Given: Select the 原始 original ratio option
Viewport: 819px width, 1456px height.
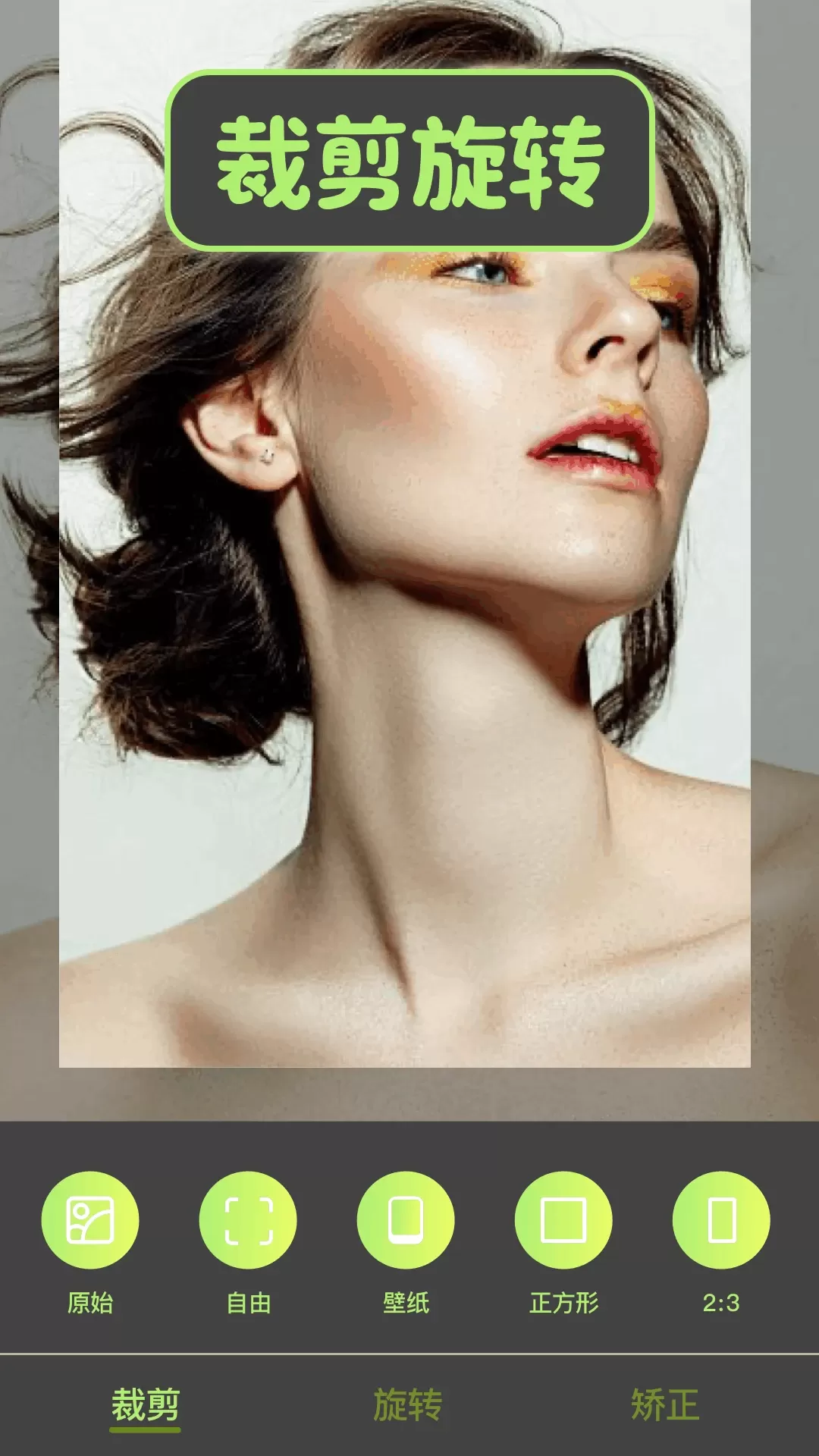Looking at the screenshot, I should pos(89,1219).
